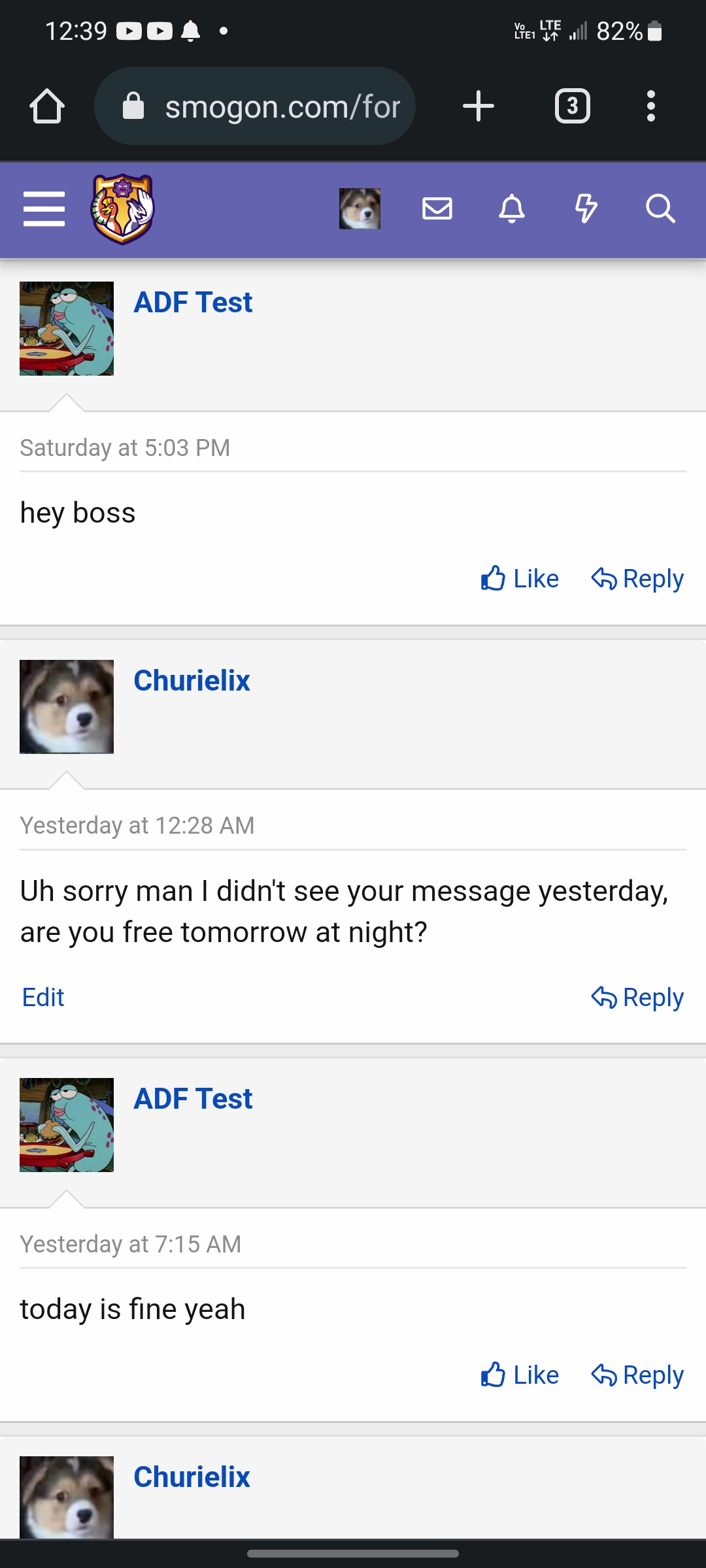
Task: Open a new browser tab
Action: (479, 106)
